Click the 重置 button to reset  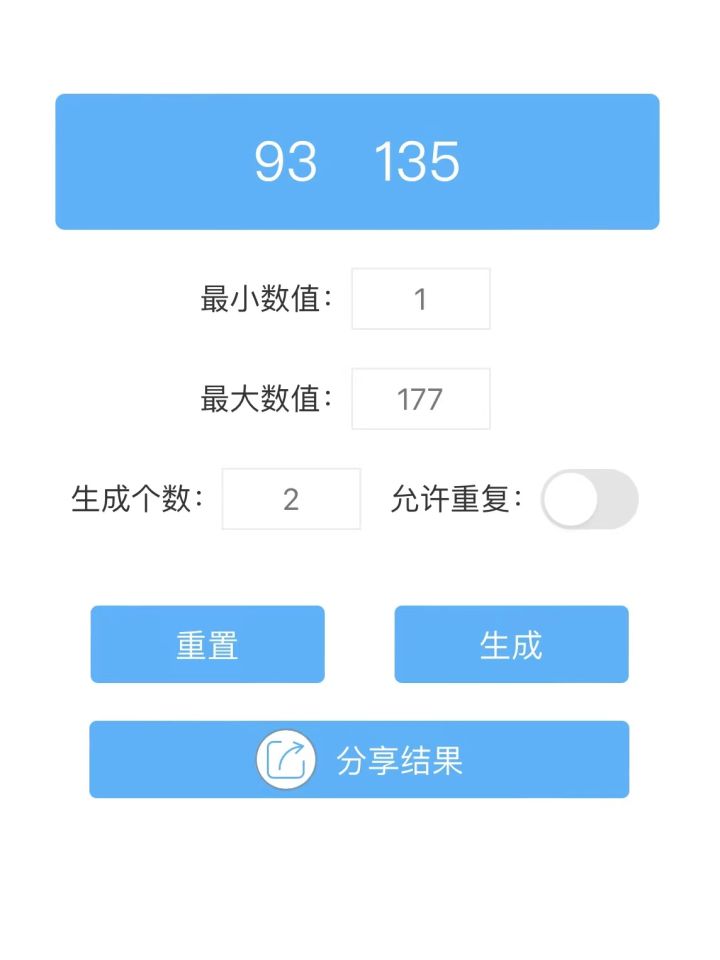(206, 645)
